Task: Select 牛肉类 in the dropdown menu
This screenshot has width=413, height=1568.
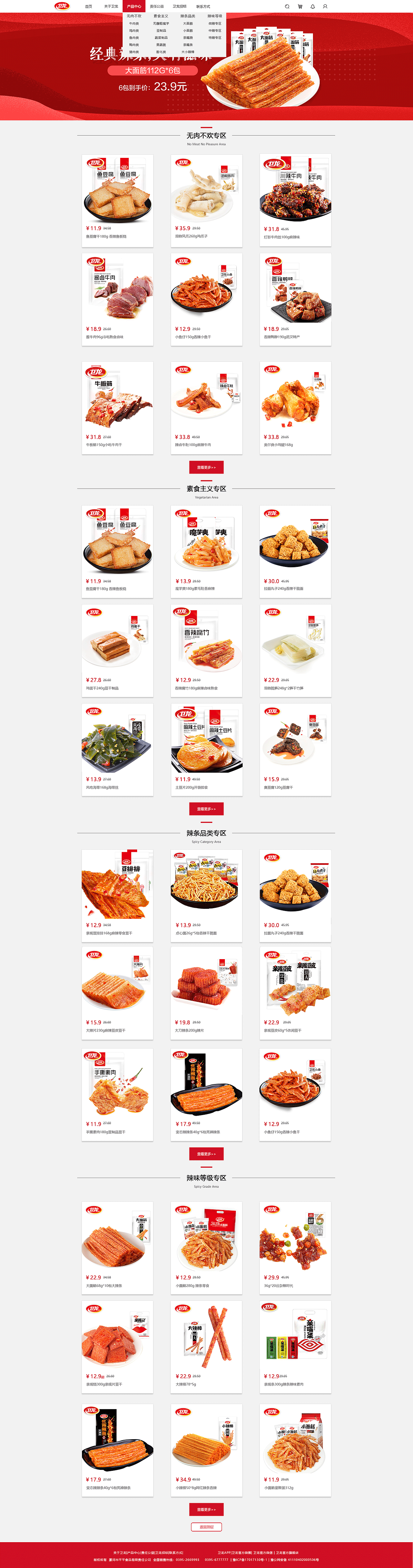Action: [134, 24]
